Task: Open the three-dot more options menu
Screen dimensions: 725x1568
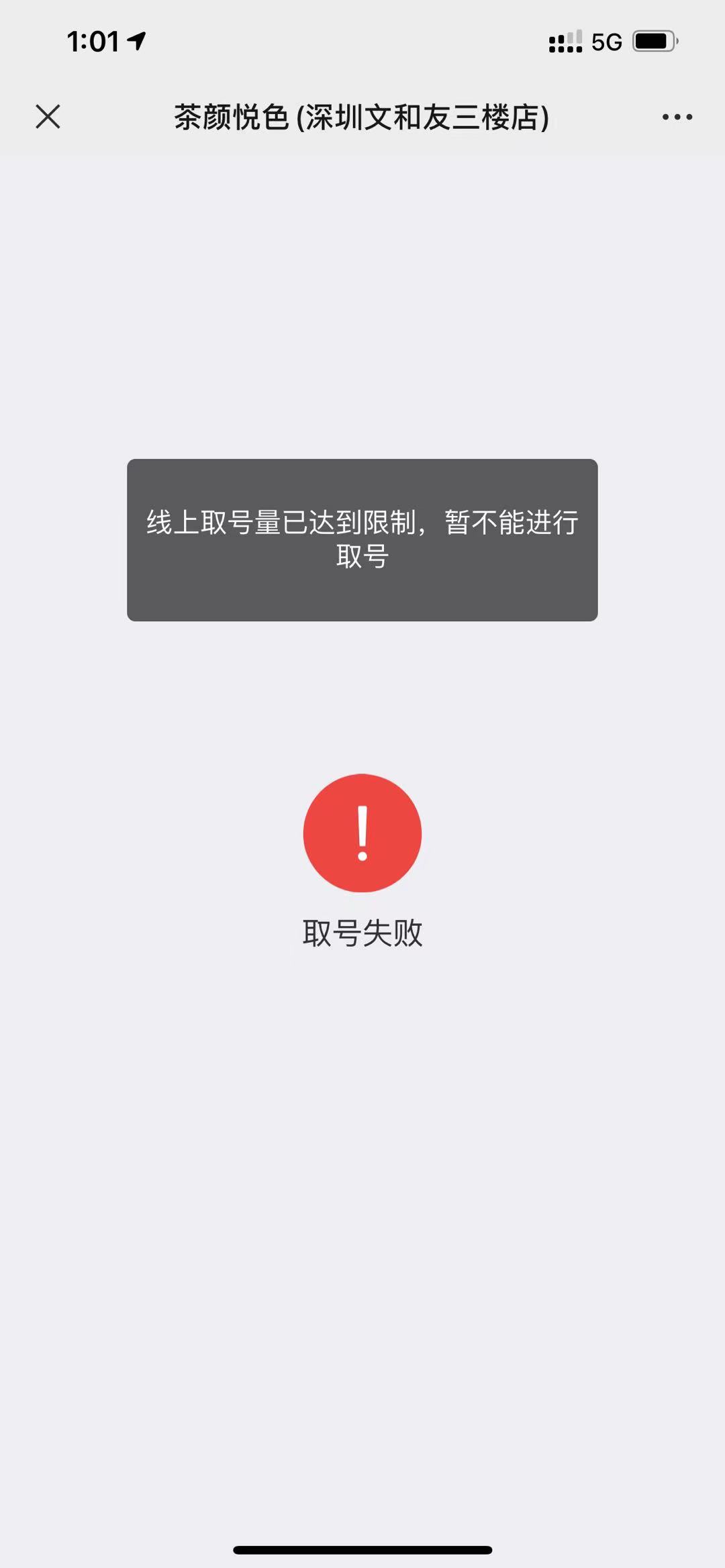Action: point(677,117)
